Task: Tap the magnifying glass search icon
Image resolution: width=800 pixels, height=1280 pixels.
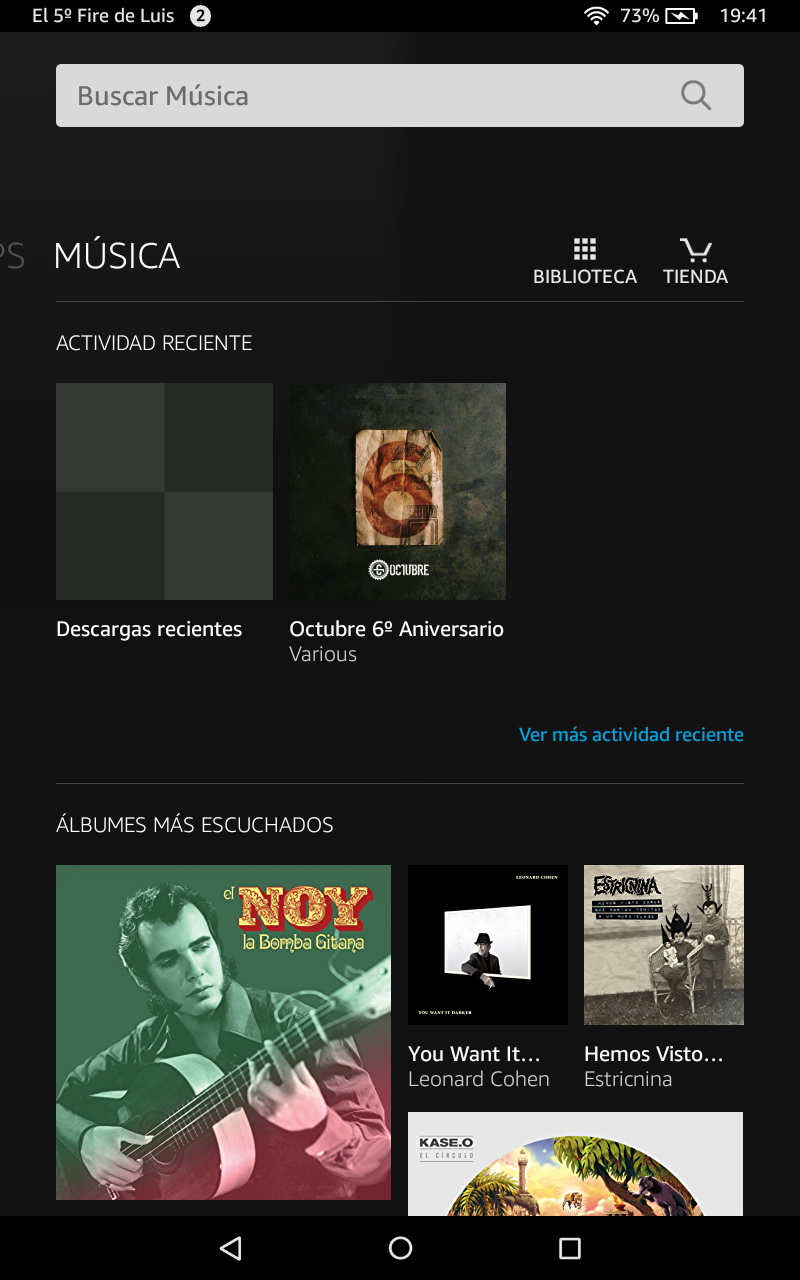Action: pyautogui.click(x=695, y=96)
